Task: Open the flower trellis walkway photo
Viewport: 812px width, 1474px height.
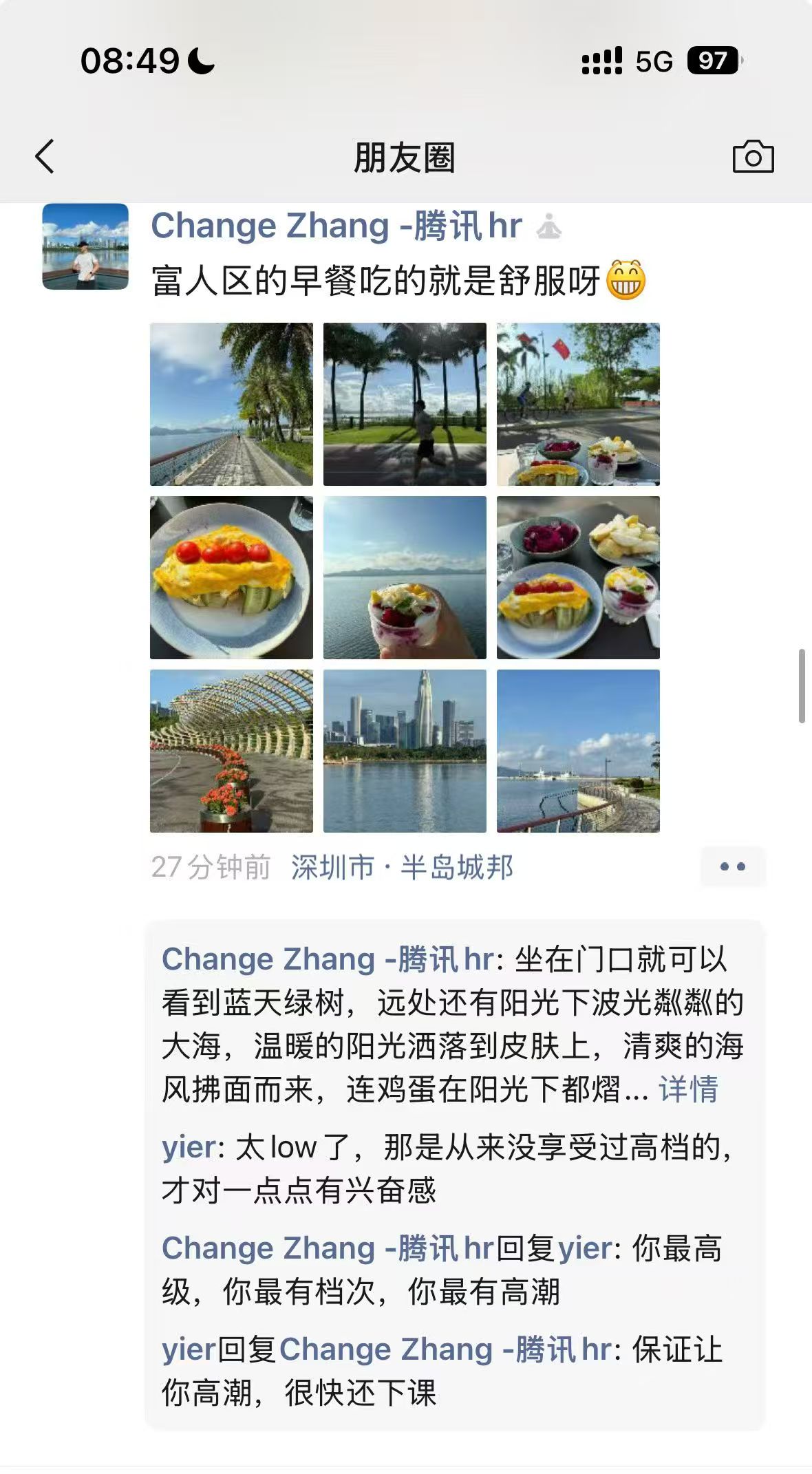Action: click(x=231, y=751)
